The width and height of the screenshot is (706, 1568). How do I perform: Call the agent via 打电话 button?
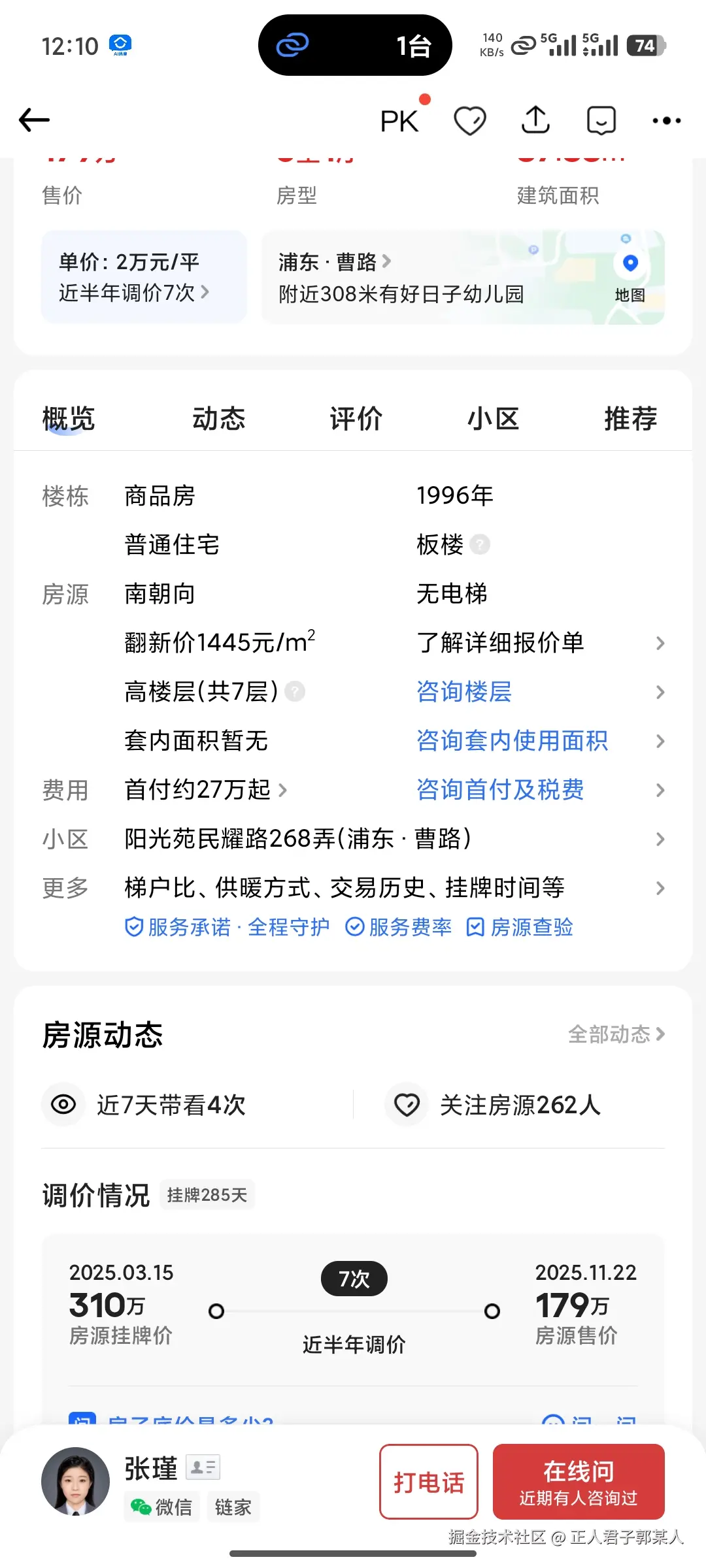tap(429, 1482)
